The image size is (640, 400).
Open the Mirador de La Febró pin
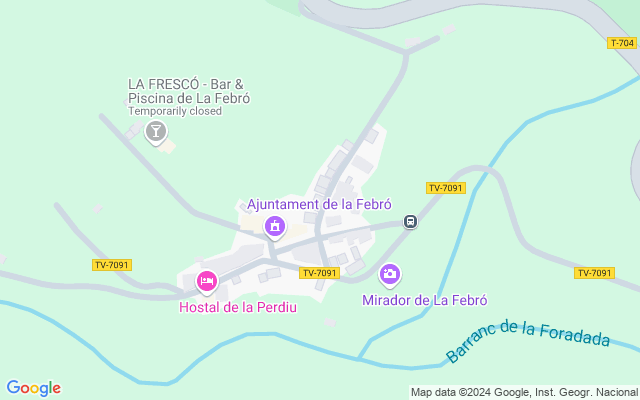[390, 273]
